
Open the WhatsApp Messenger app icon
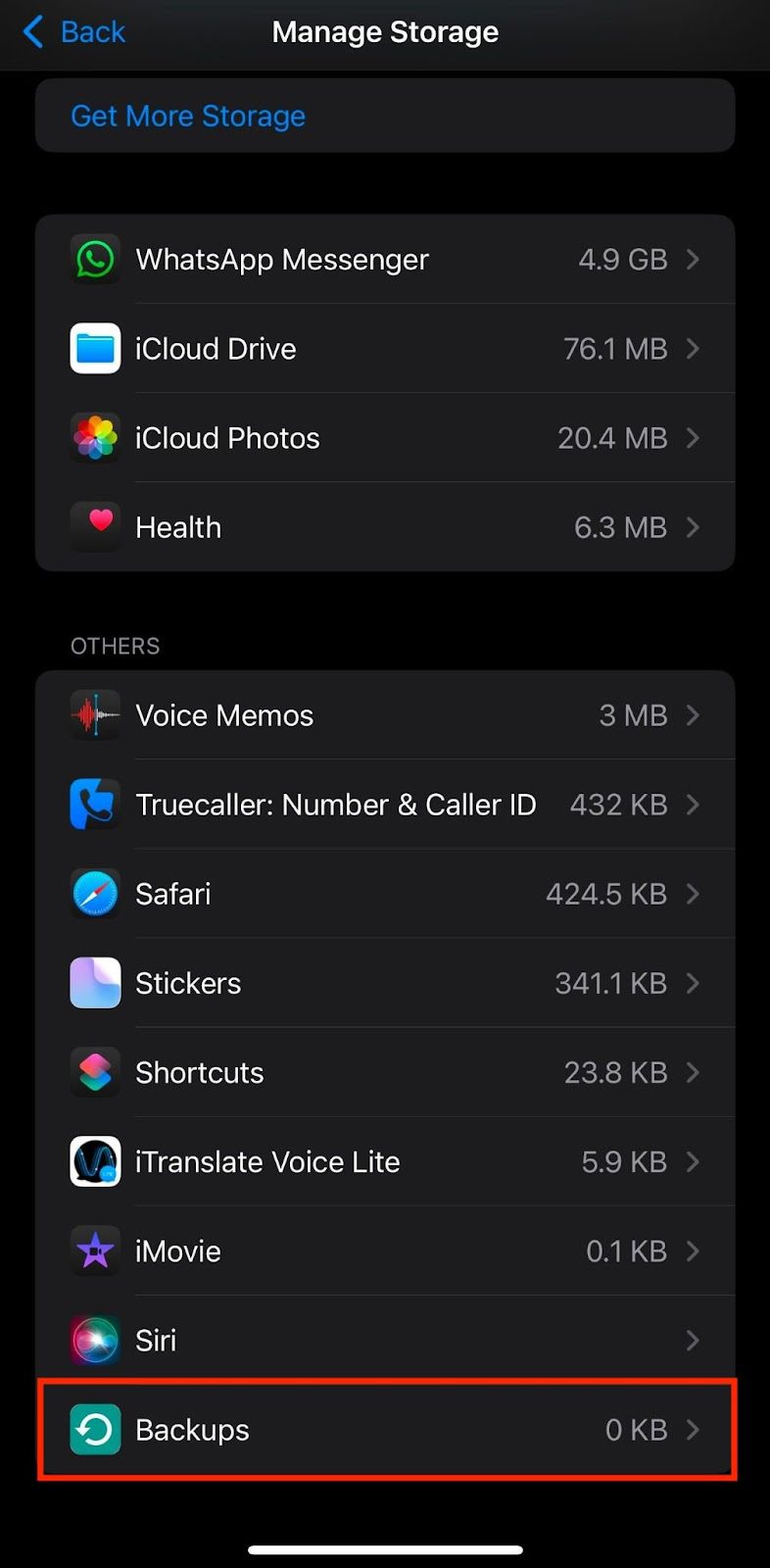pos(94,259)
